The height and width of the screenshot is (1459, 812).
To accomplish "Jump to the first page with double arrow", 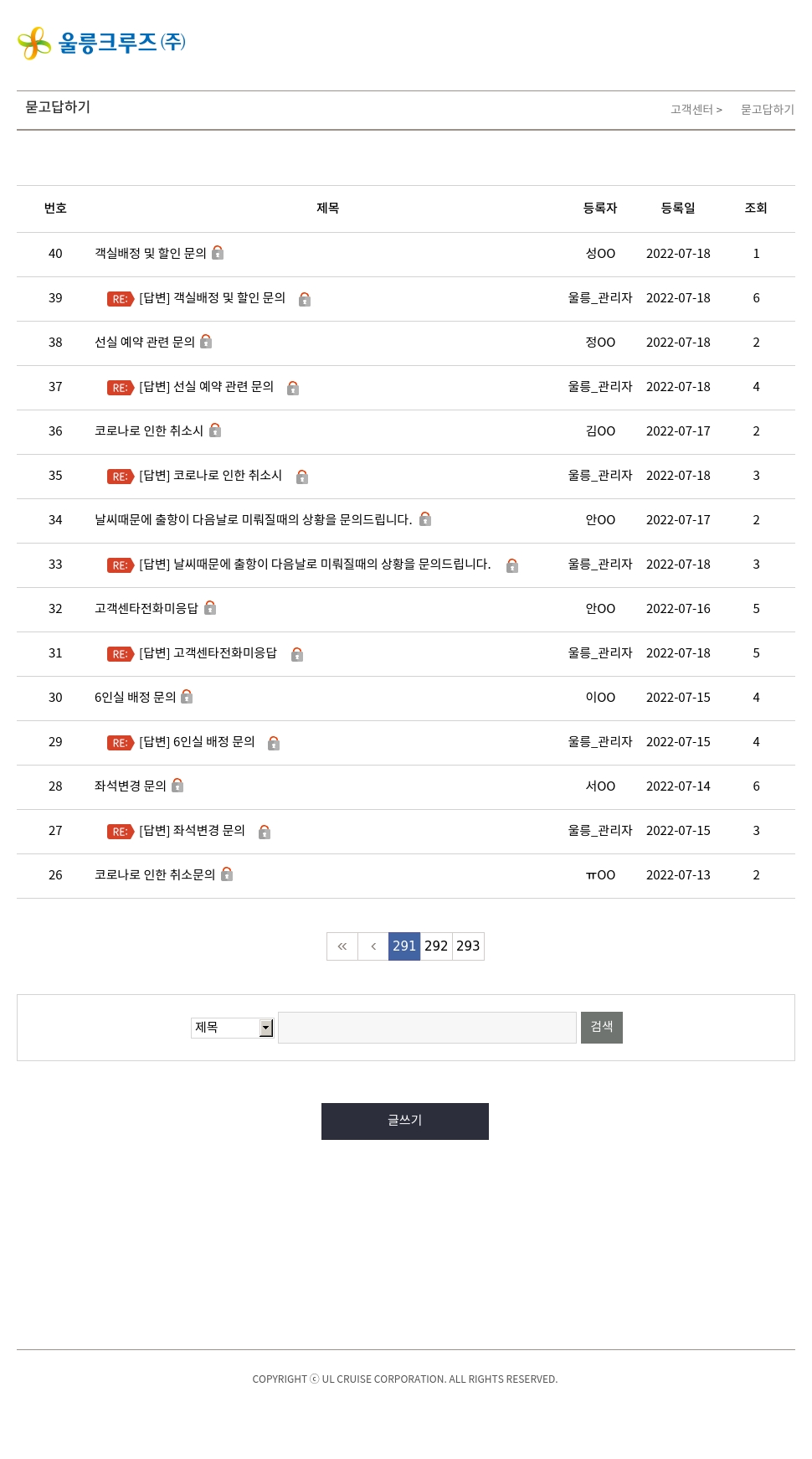I will click(342, 946).
